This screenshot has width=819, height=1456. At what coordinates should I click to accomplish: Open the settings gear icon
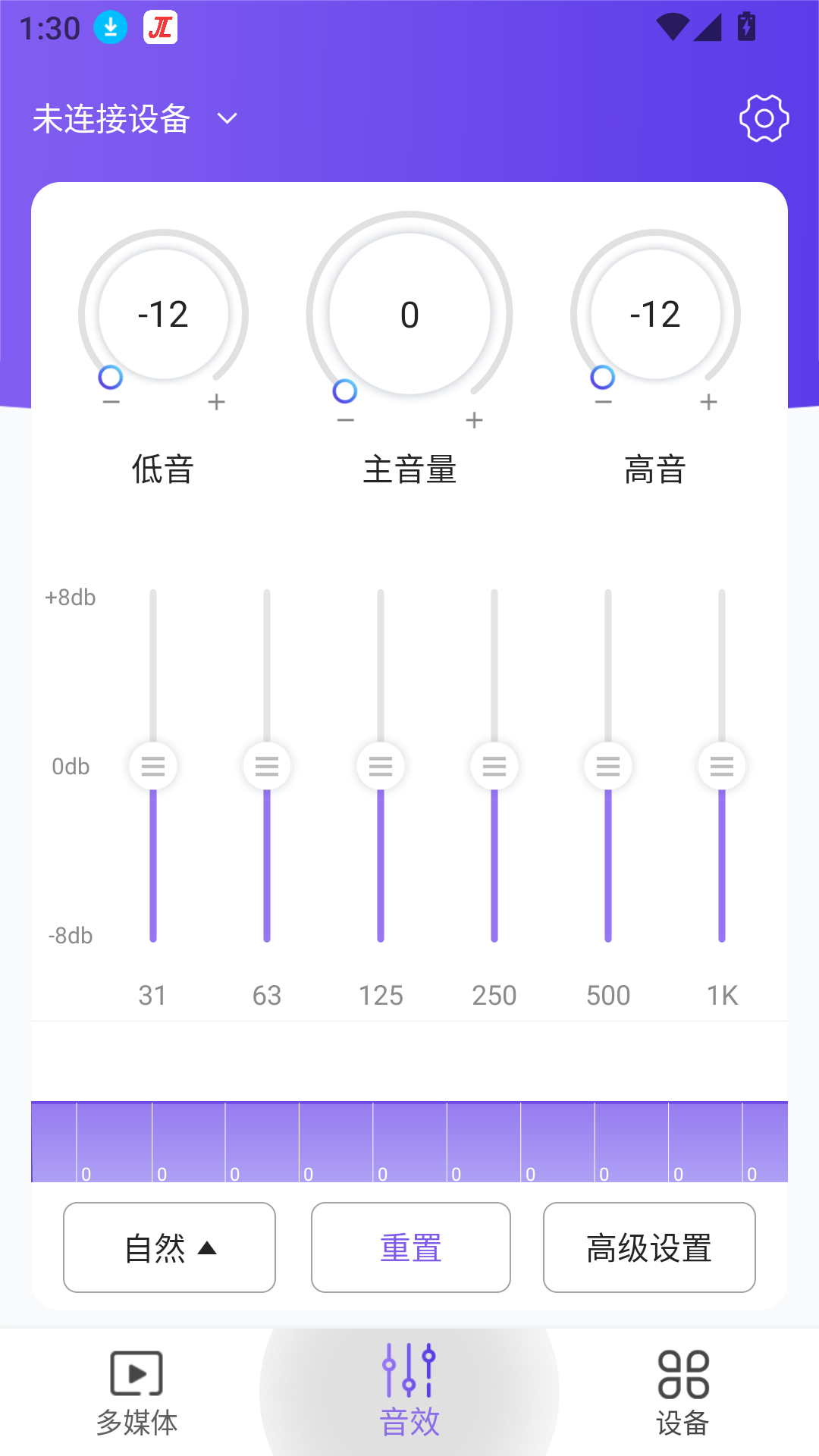tap(764, 118)
